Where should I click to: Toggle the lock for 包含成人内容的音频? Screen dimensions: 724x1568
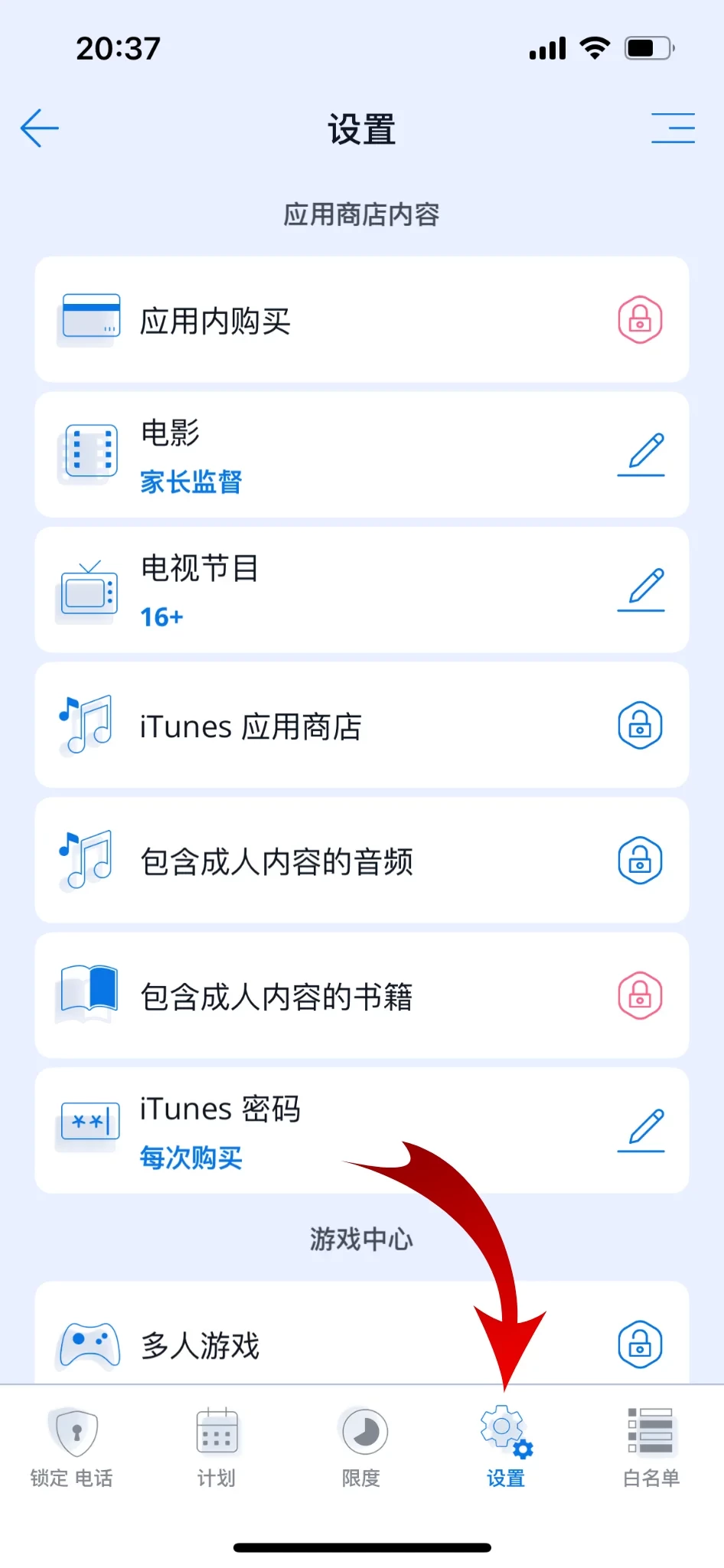click(640, 861)
